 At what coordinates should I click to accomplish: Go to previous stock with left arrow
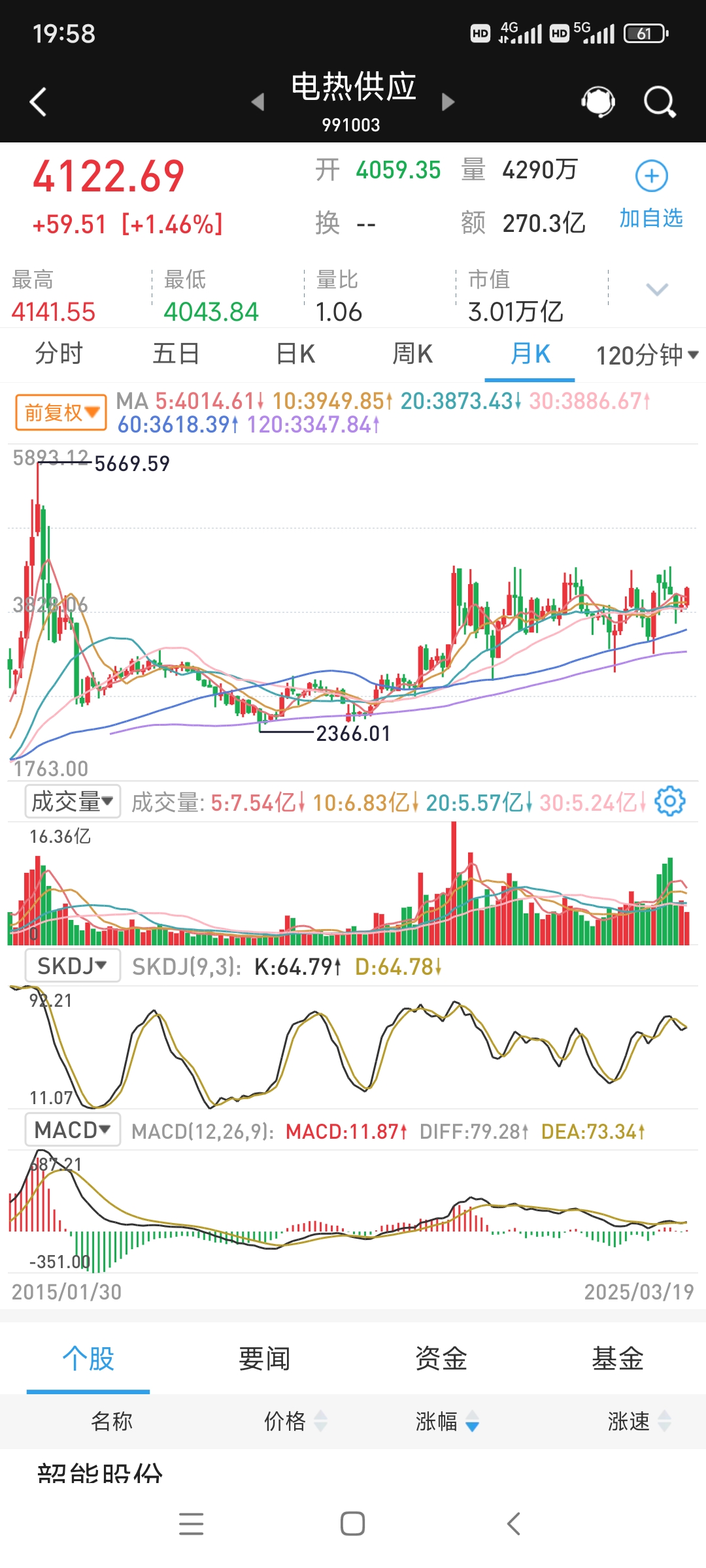[x=258, y=103]
